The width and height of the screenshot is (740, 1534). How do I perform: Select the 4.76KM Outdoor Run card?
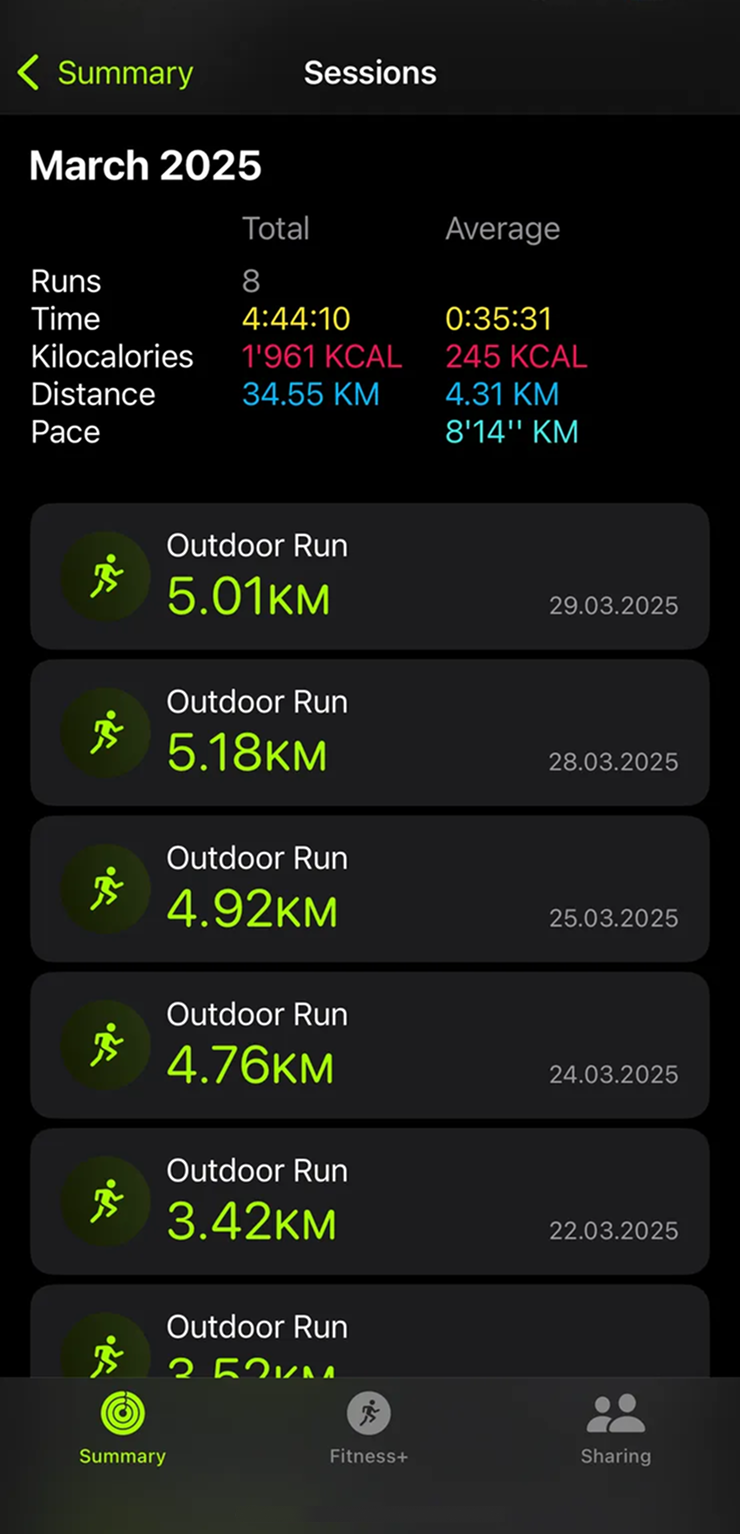(370, 1045)
